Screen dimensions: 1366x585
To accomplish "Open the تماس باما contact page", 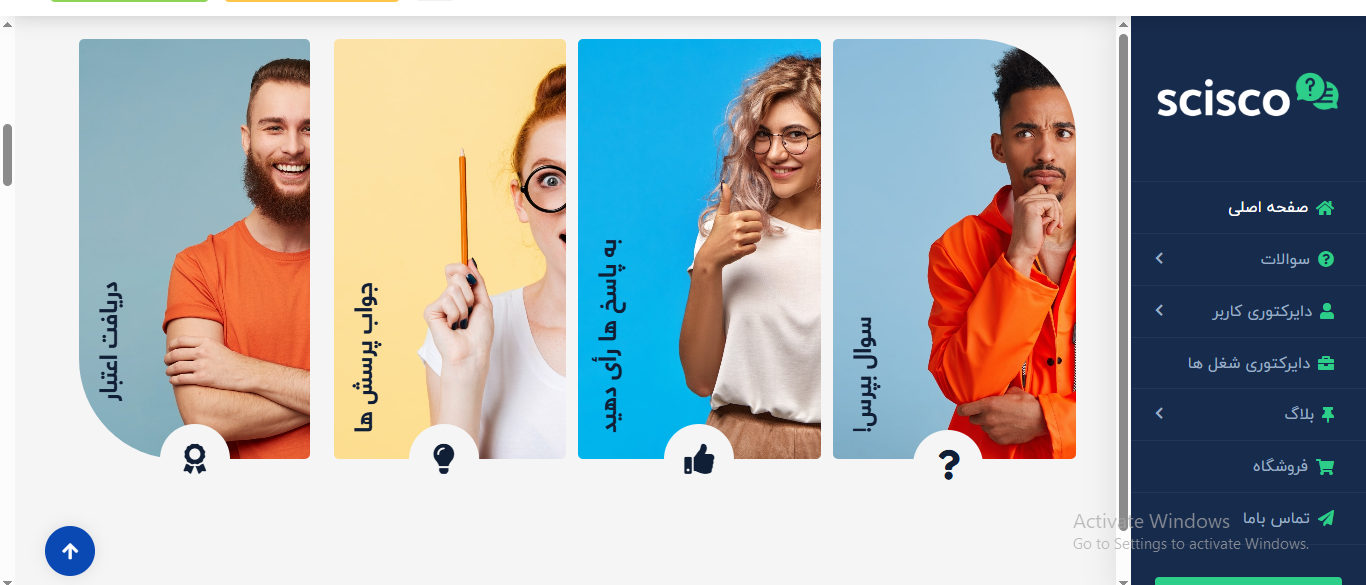I will [x=1288, y=518].
